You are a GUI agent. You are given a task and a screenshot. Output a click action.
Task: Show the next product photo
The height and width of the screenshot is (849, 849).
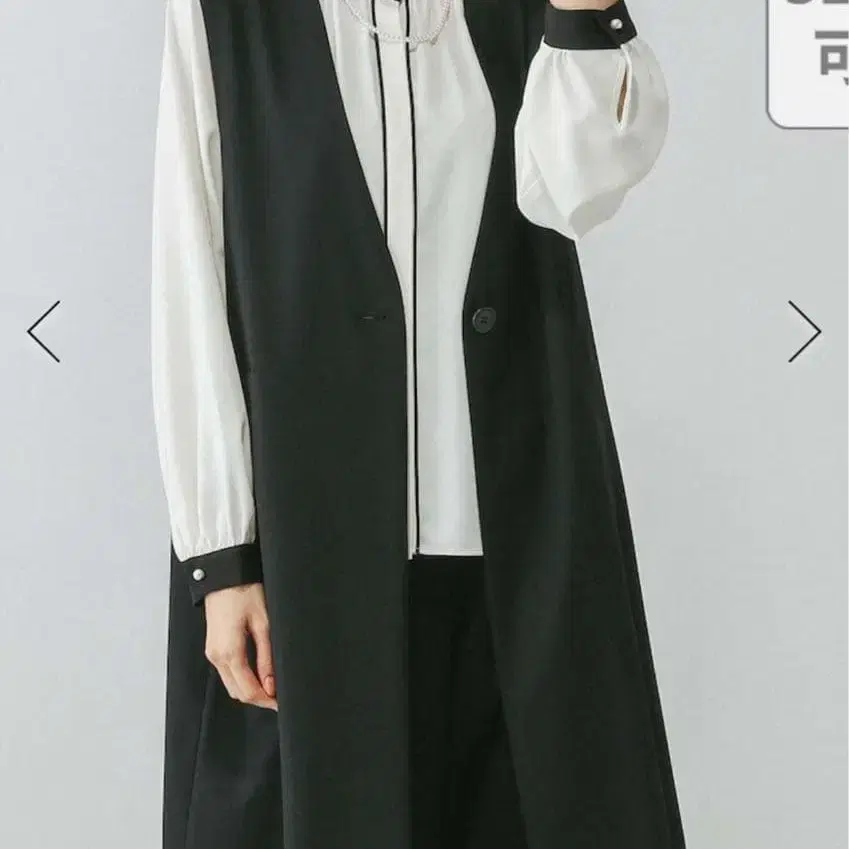pyautogui.click(x=805, y=331)
